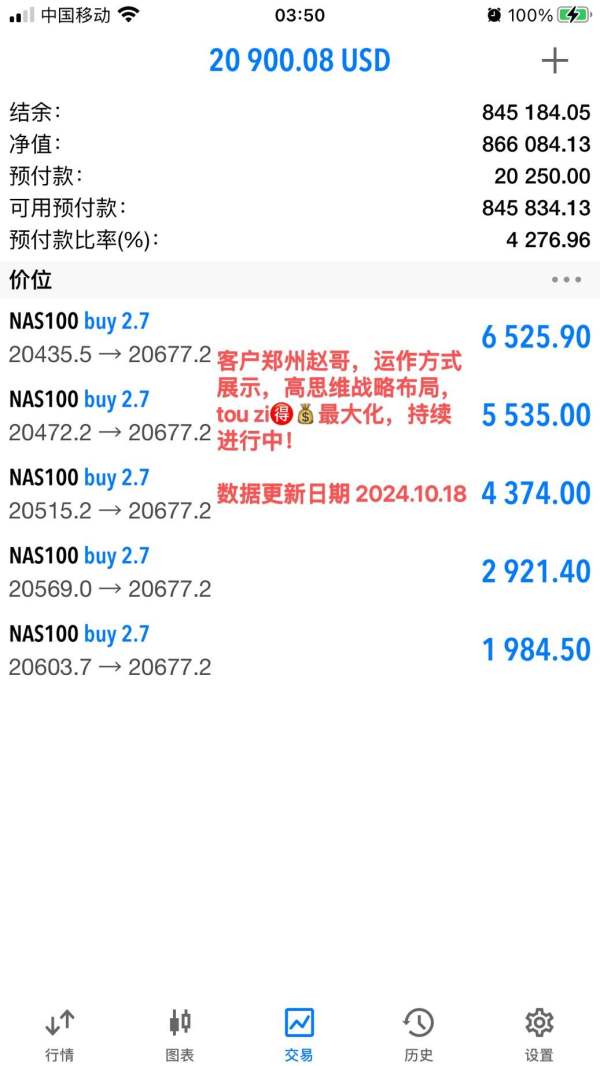Switch to the 图表 chart tab
This screenshot has height=1066, width=600.
180,1035
